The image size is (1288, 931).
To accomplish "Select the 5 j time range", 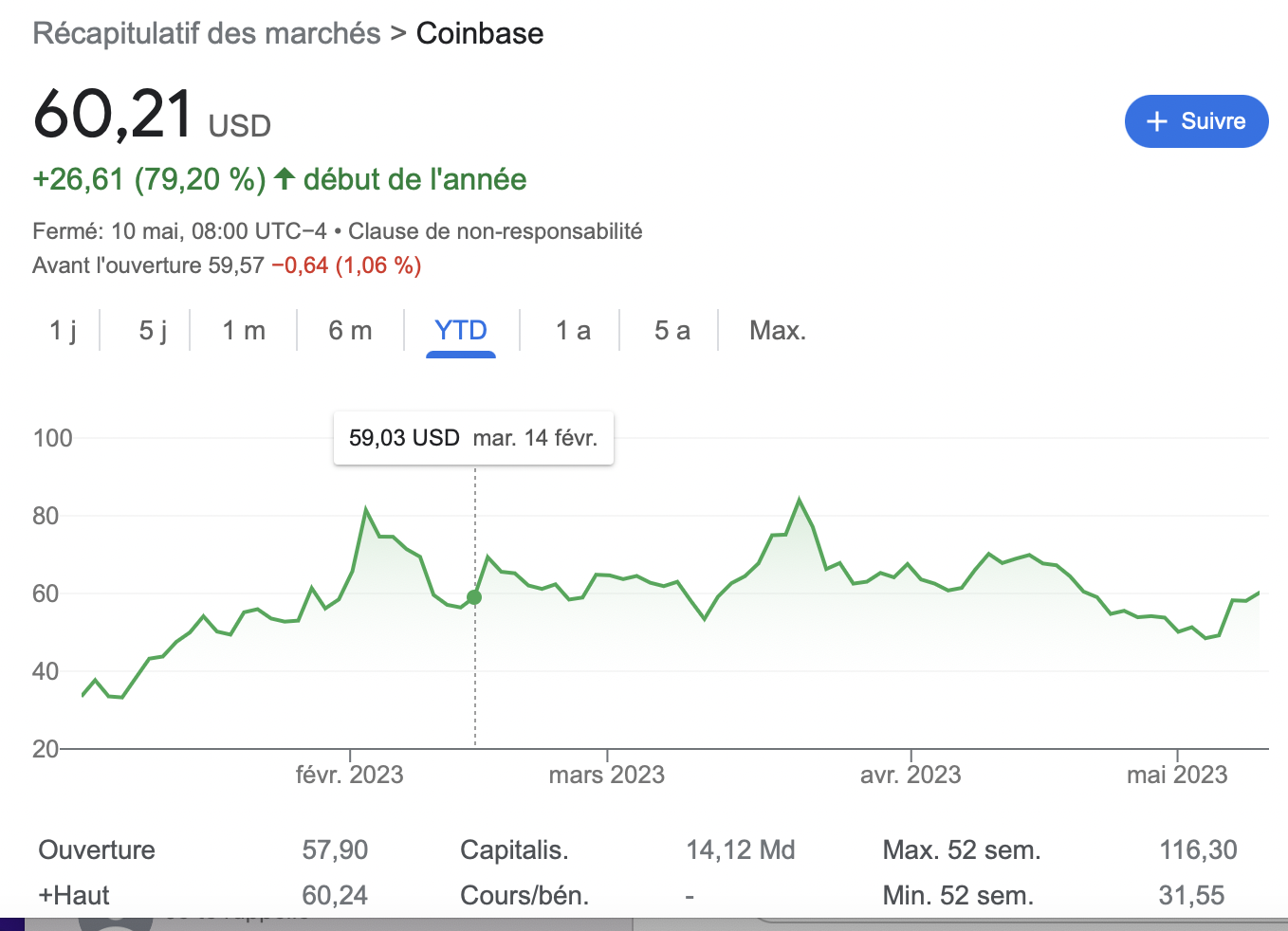I will 153,330.
